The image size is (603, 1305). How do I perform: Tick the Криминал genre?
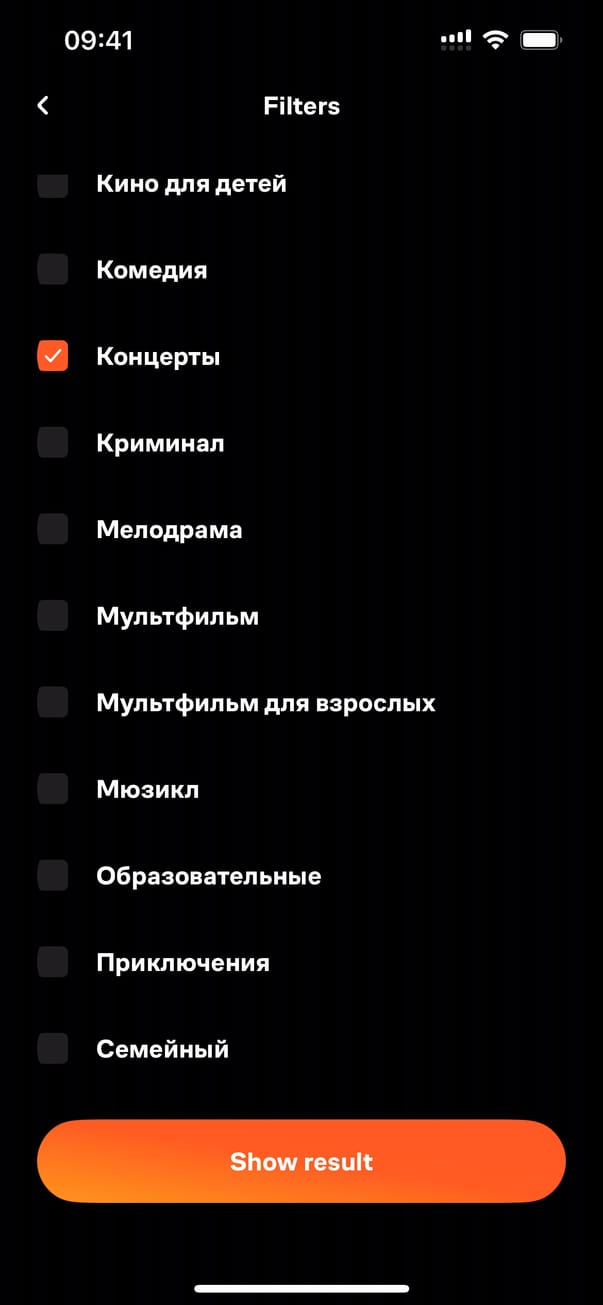point(53,443)
